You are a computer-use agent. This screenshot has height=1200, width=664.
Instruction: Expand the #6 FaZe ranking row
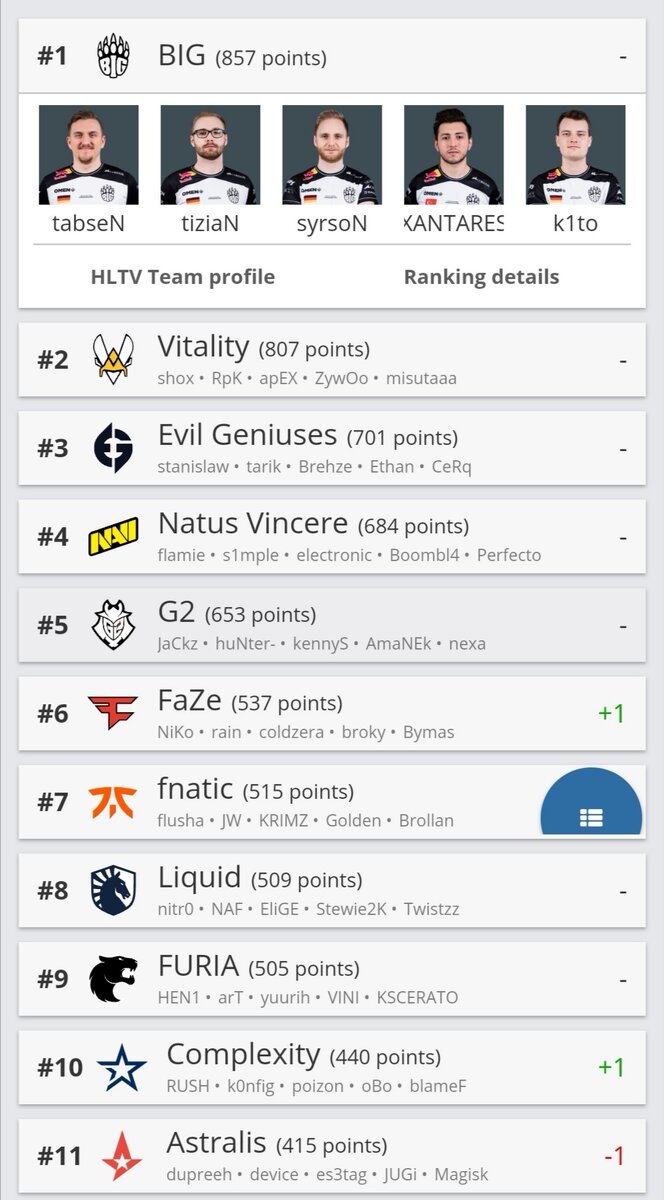[330, 713]
